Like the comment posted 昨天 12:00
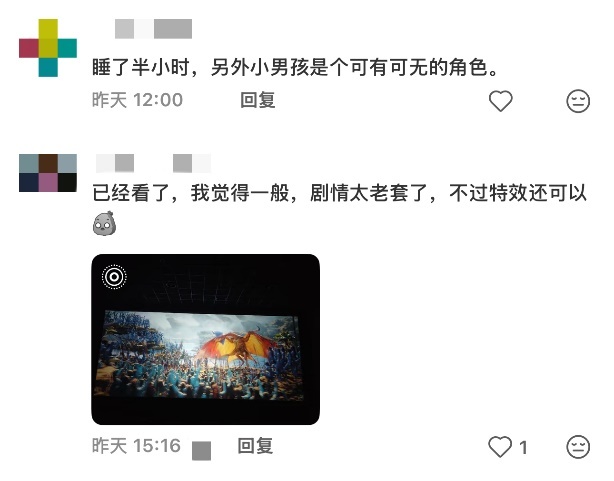Viewport: 614px width, 481px height. tap(500, 101)
